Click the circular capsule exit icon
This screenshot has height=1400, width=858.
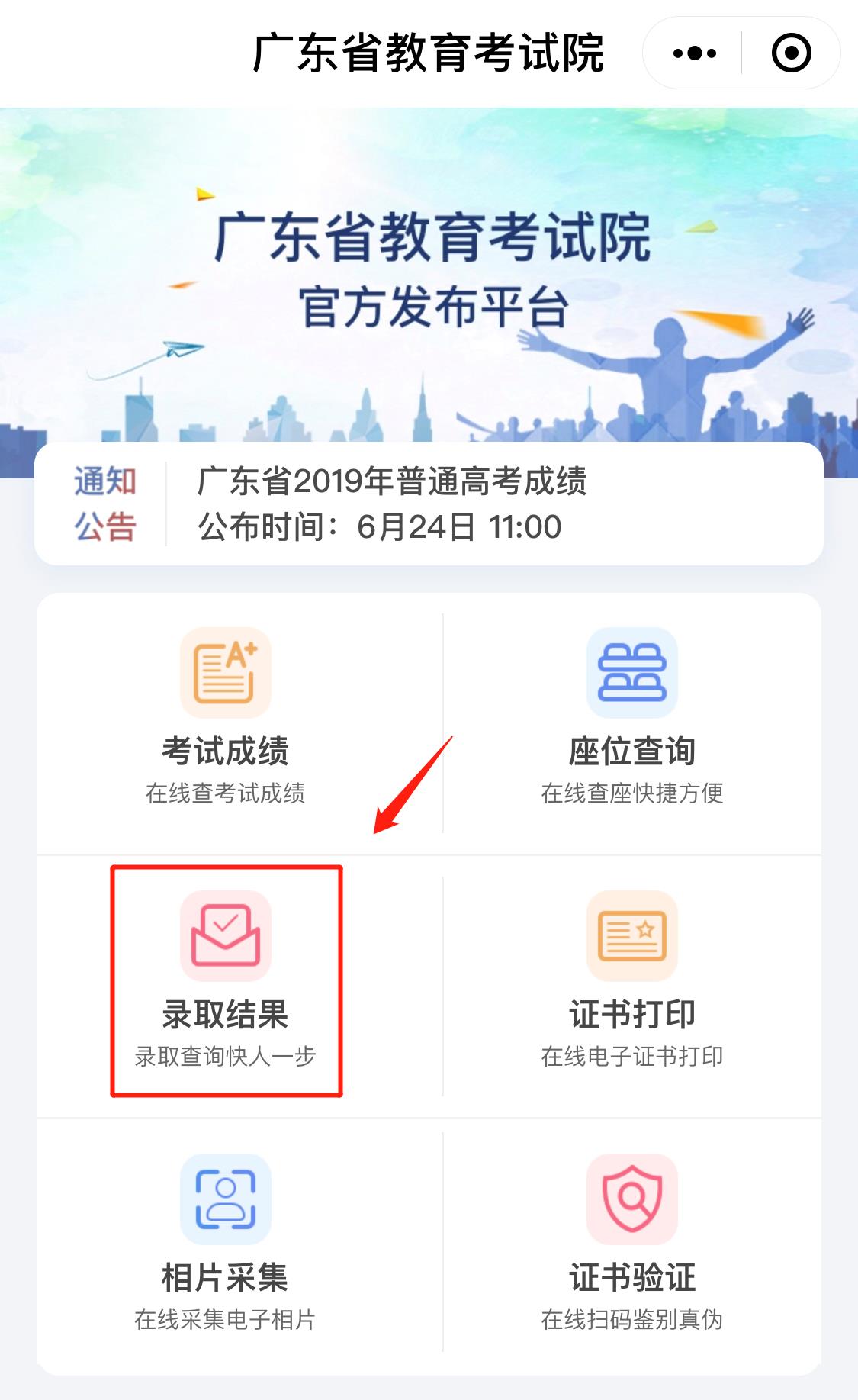coord(789,52)
